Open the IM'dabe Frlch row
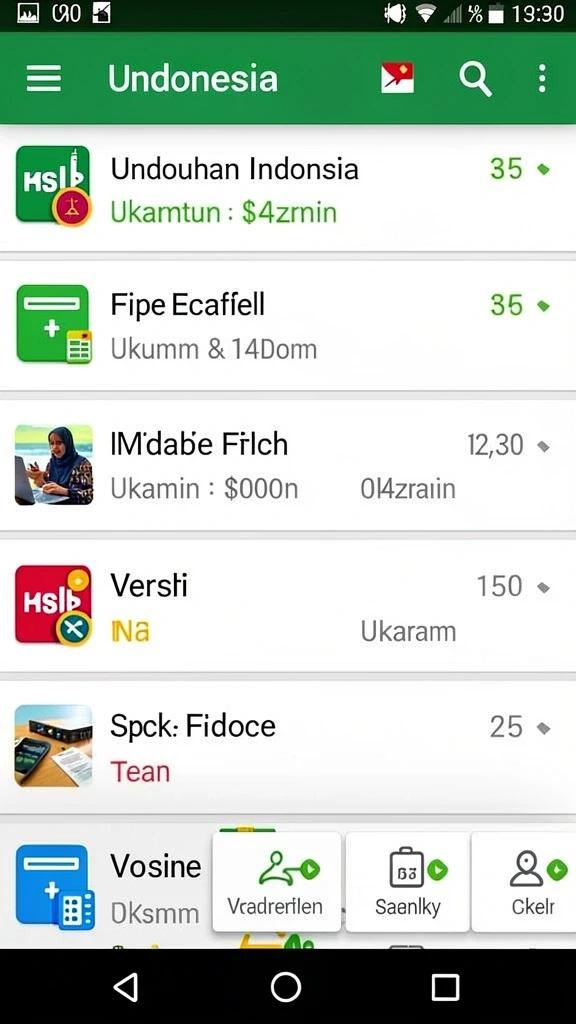 (x=288, y=465)
